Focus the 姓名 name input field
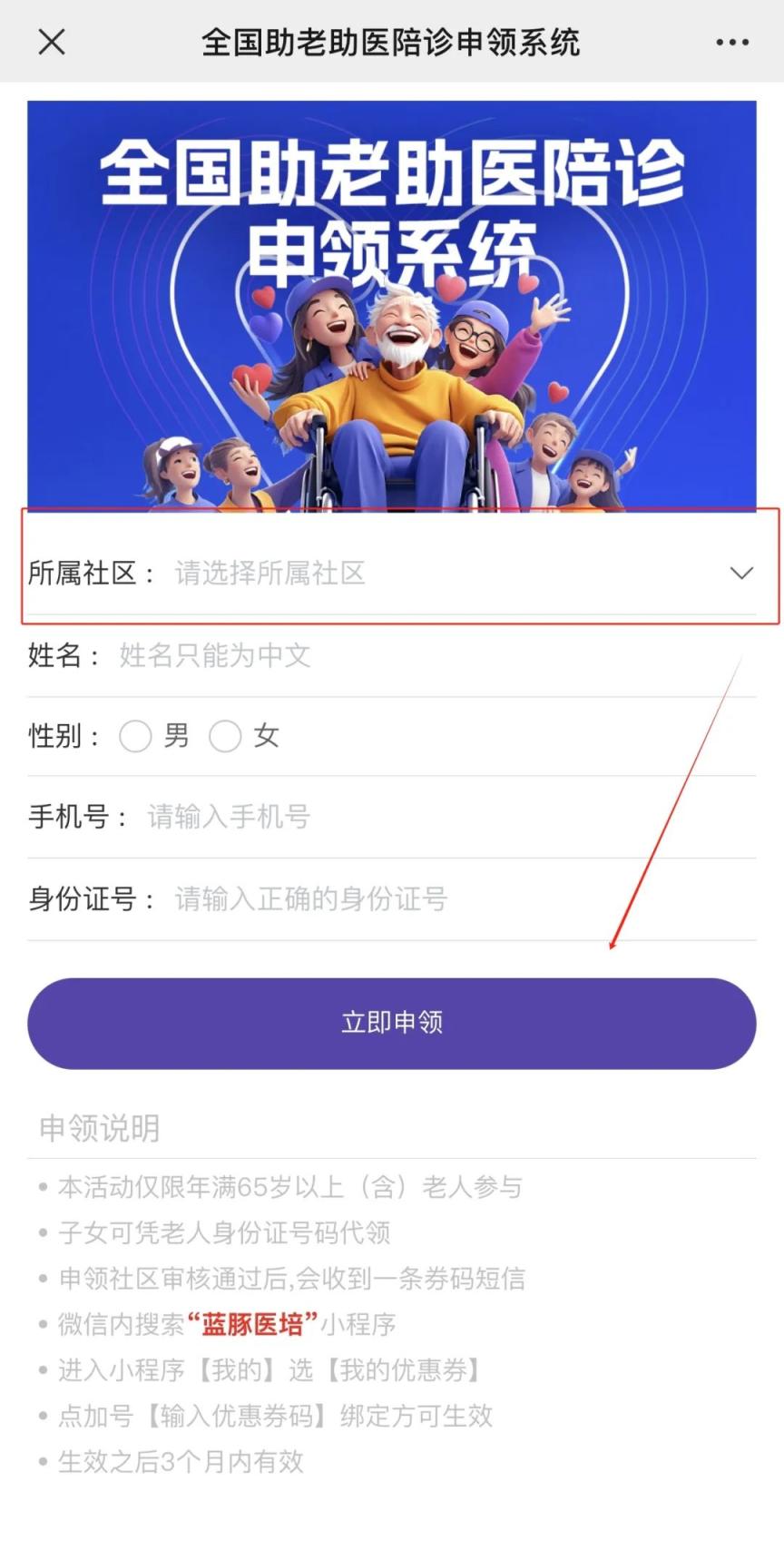The image size is (784, 1550). coord(436,655)
